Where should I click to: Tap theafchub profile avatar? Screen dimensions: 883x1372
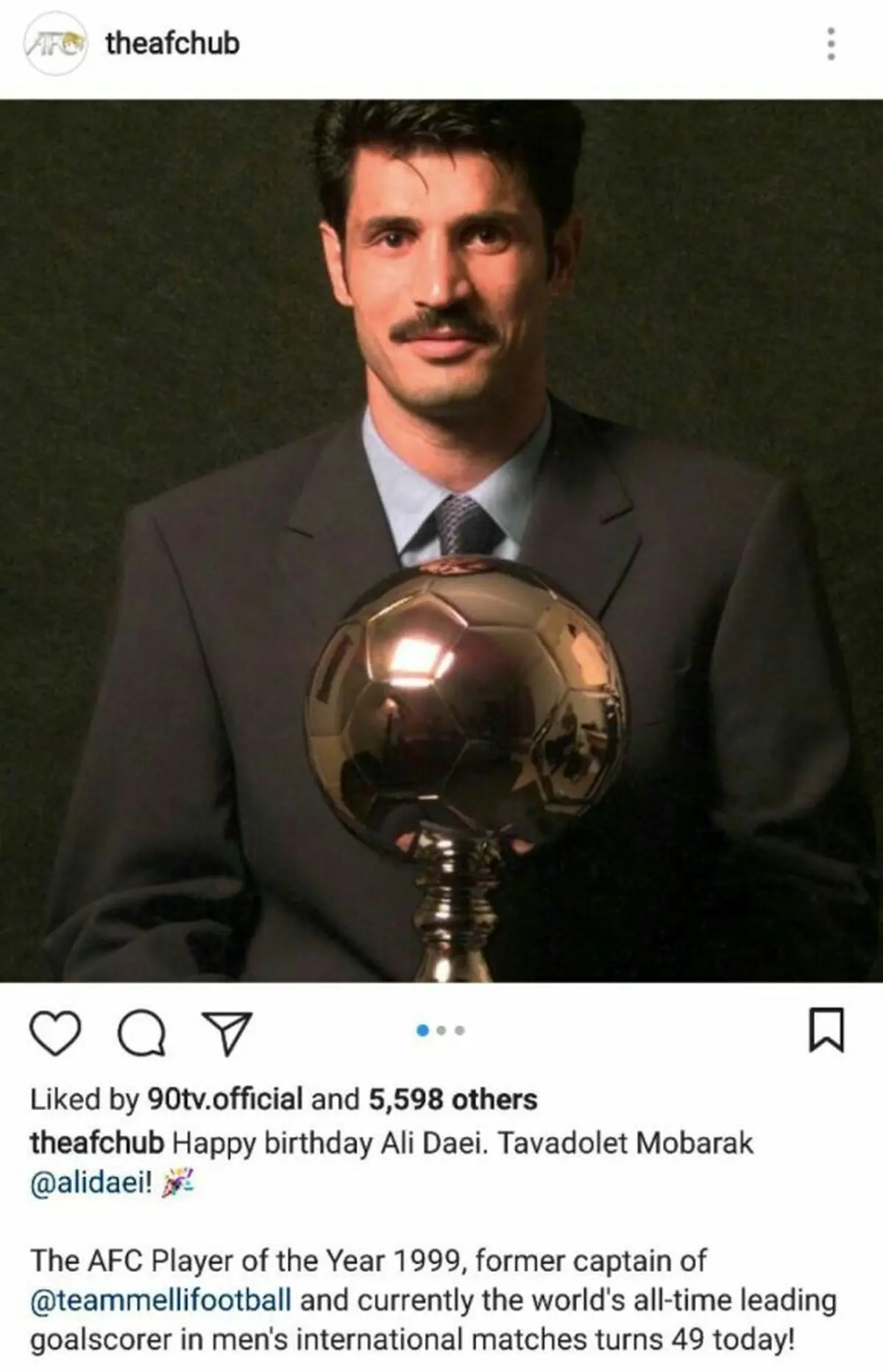55,44
